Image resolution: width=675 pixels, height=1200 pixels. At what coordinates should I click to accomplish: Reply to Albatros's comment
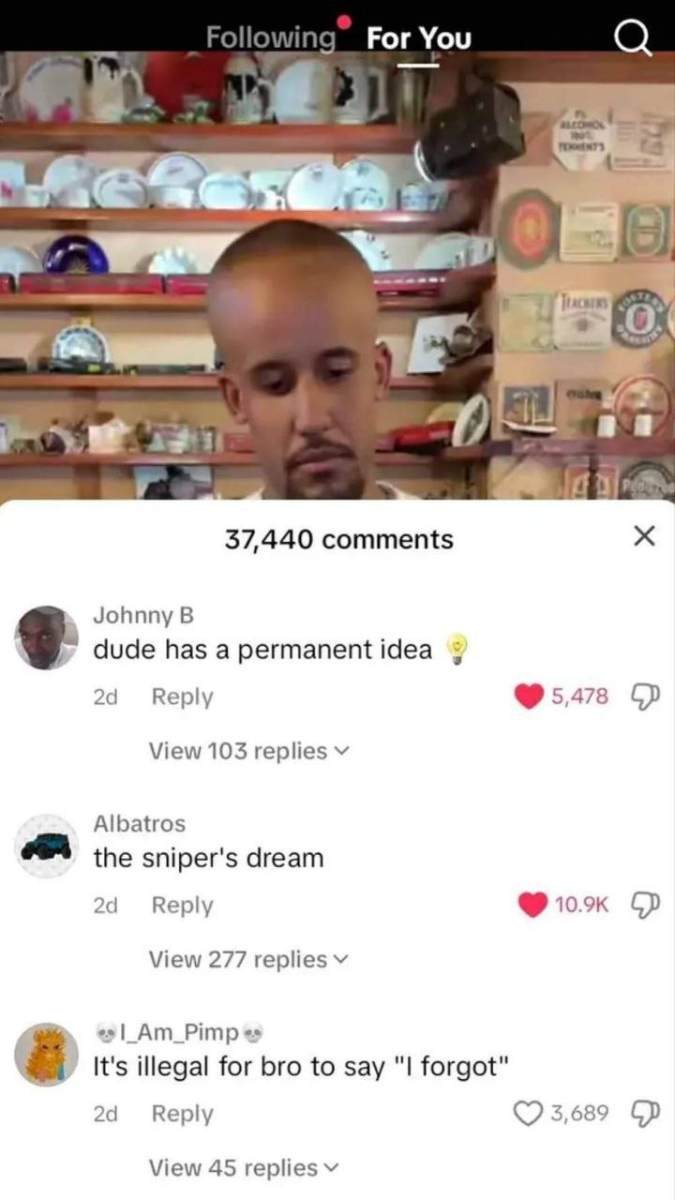coord(181,905)
